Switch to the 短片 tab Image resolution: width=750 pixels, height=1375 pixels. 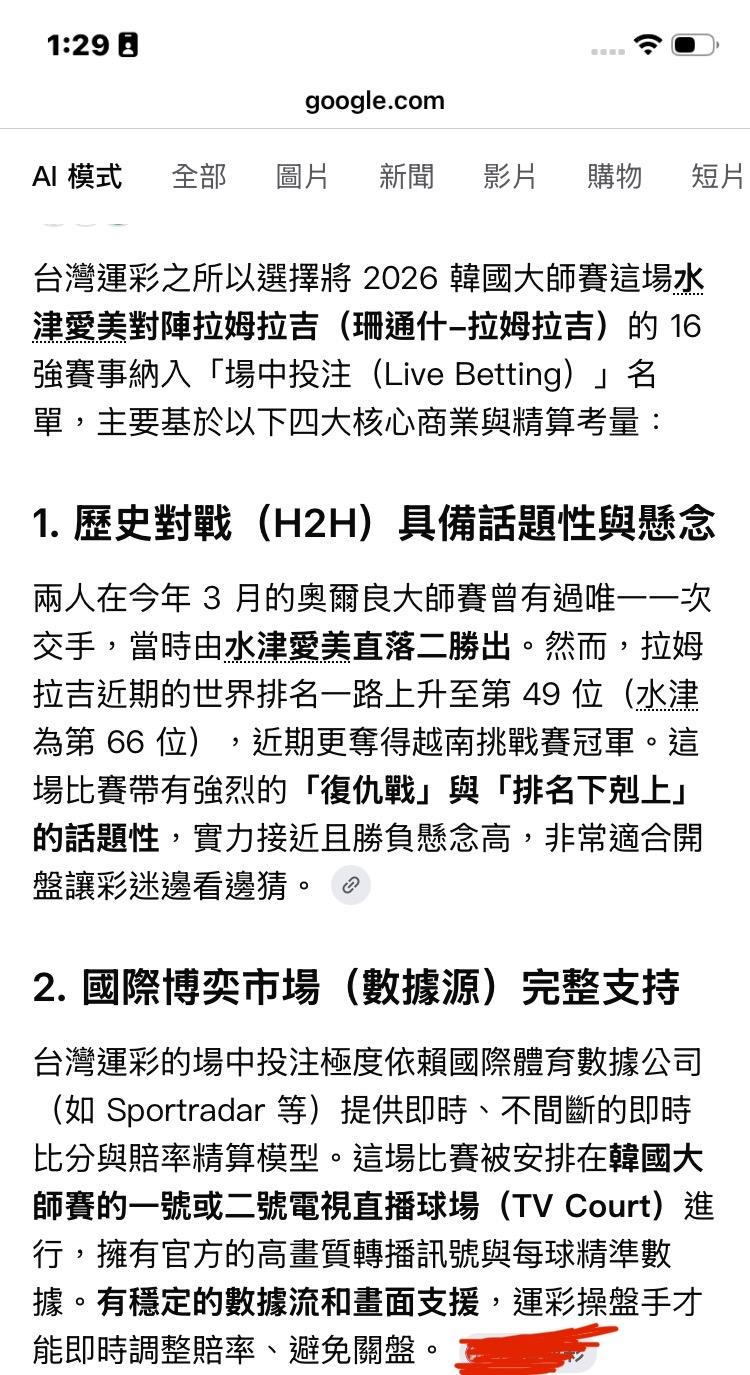718,177
